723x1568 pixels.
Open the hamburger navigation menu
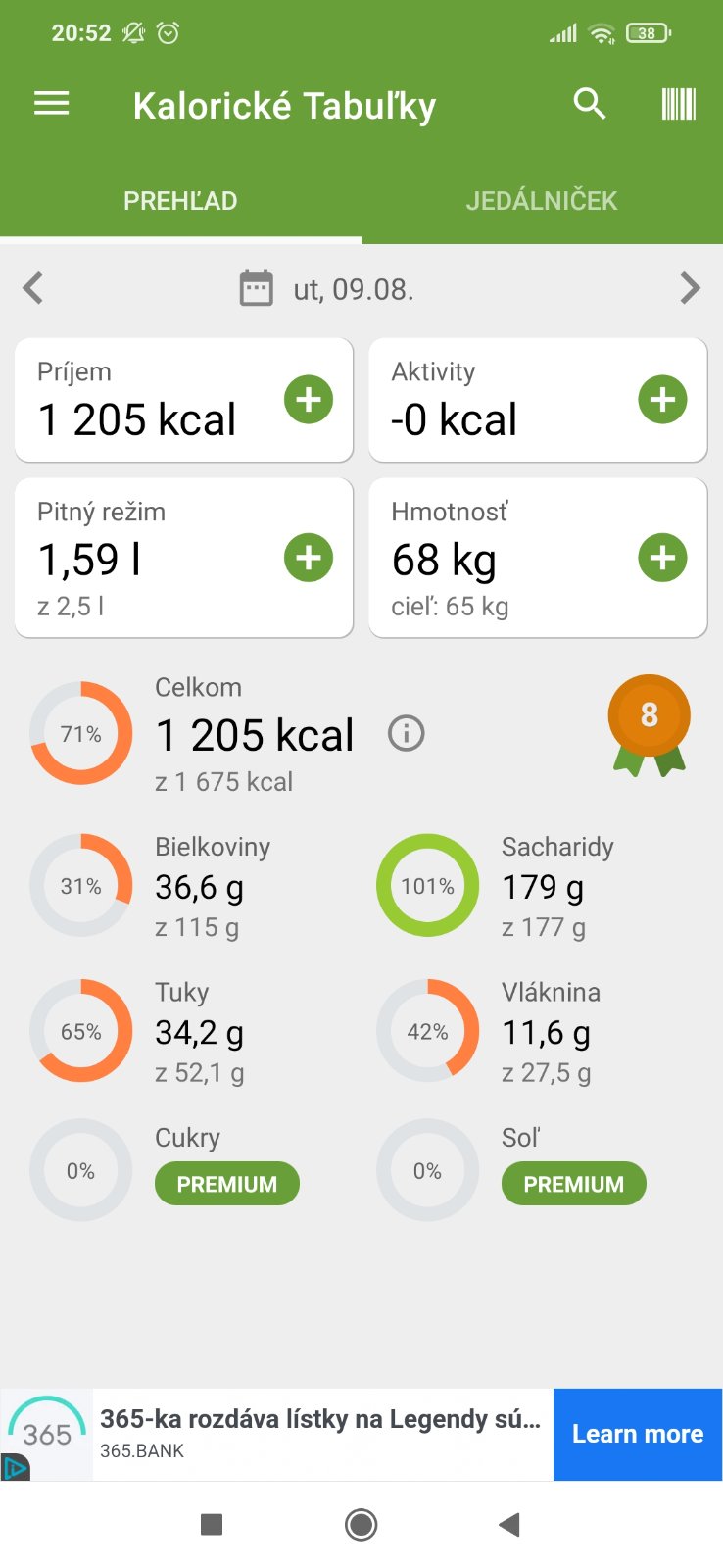(52, 104)
